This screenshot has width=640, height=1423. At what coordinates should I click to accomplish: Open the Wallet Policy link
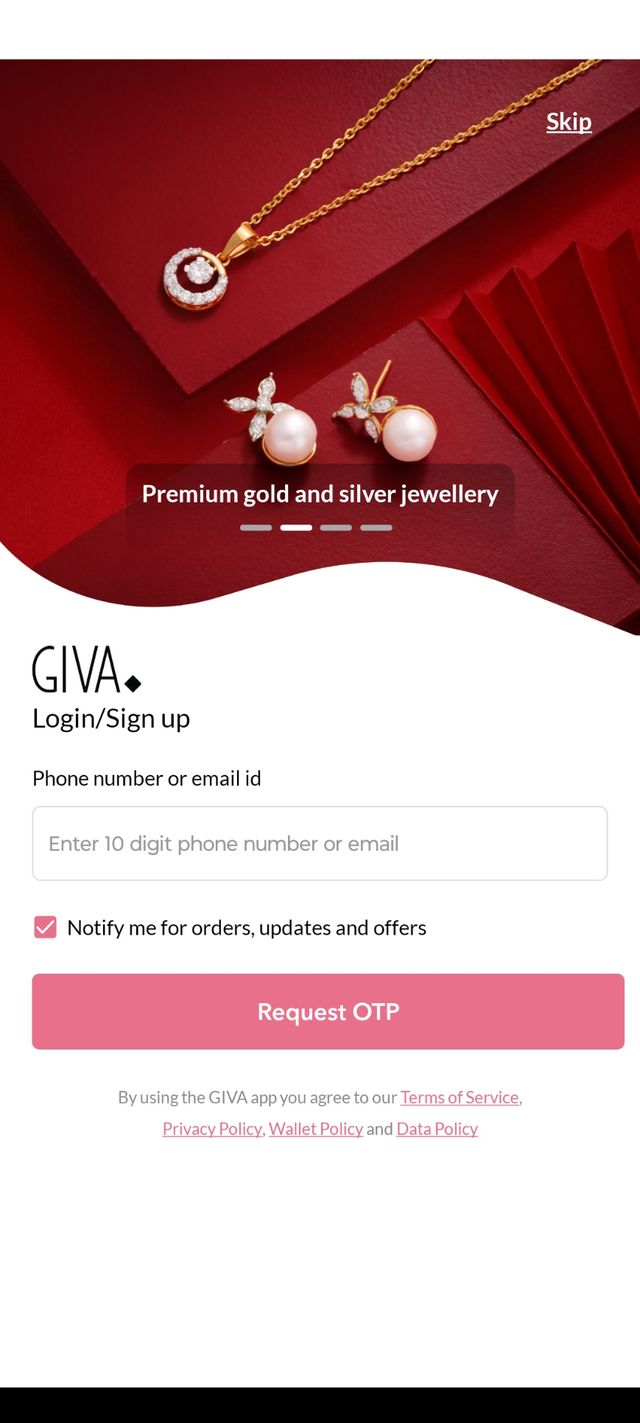(x=315, y=1128)
